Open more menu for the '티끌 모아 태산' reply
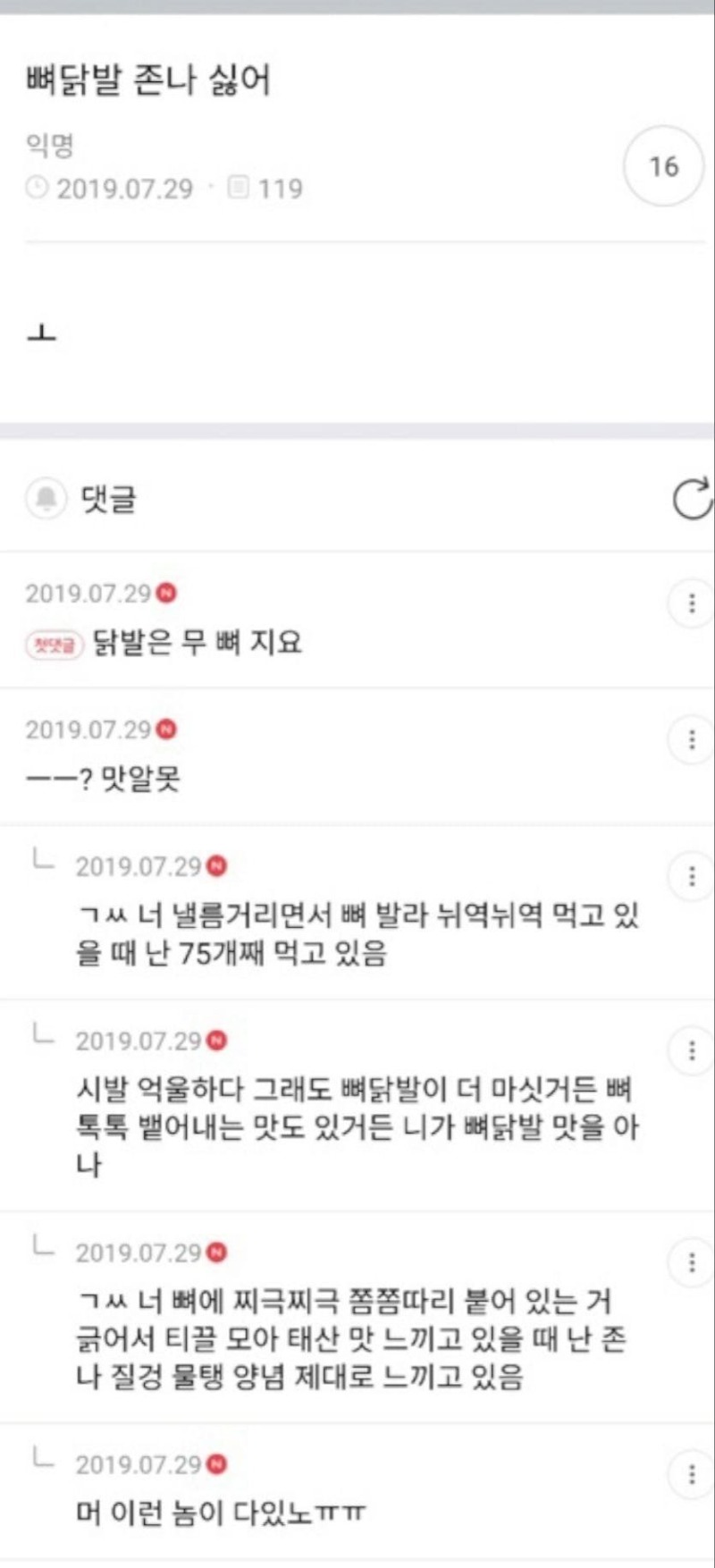The image size is (715, 1568). pyautogui.click(x=691, y=1263)
